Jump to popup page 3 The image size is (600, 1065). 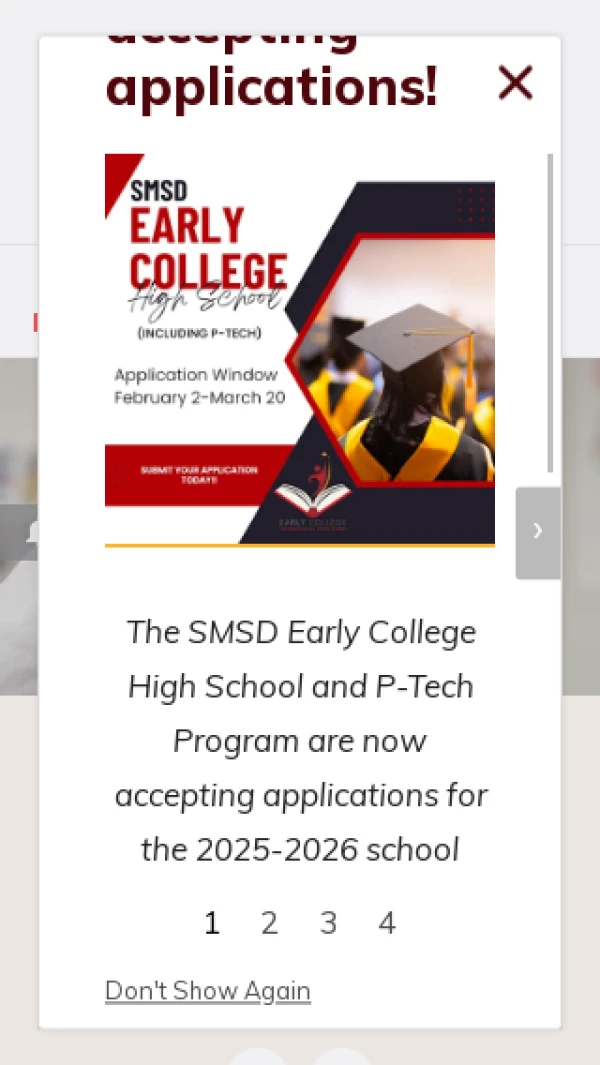pyautogui.click(x=328, y=923)
